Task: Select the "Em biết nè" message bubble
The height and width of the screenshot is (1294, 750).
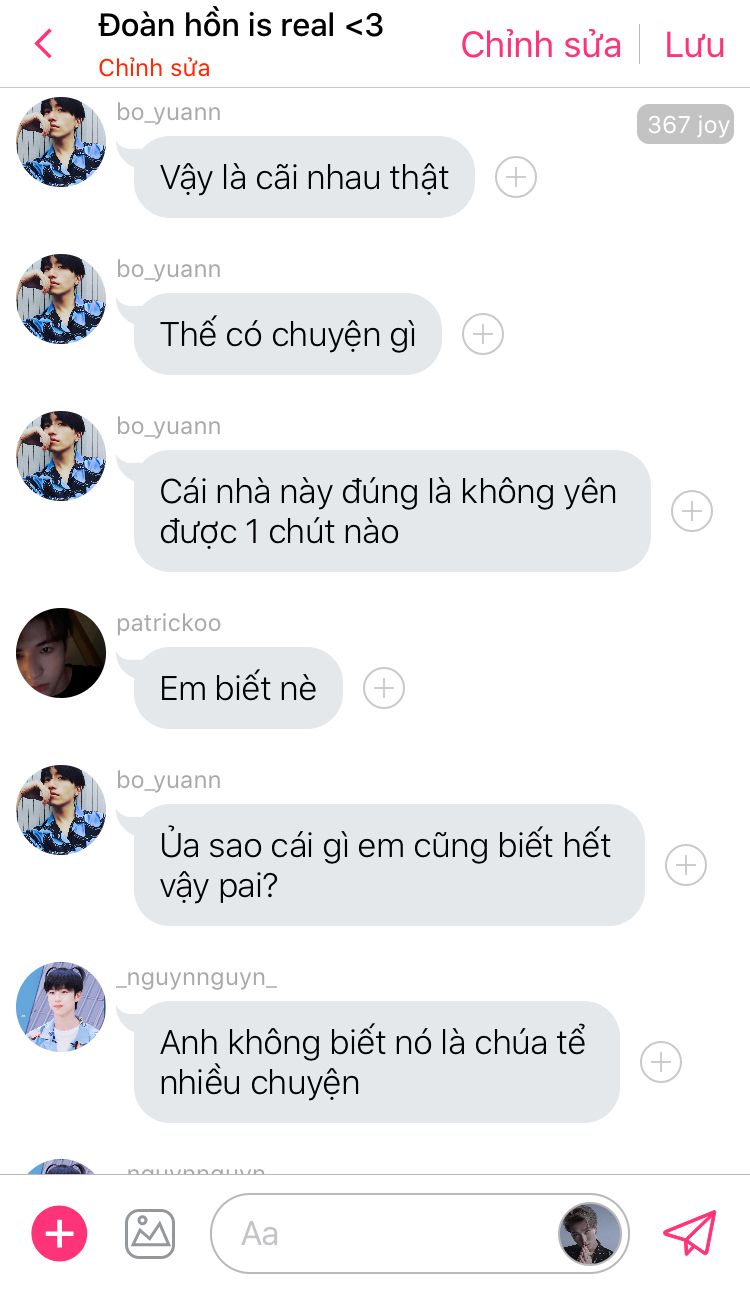Action: 238,688
